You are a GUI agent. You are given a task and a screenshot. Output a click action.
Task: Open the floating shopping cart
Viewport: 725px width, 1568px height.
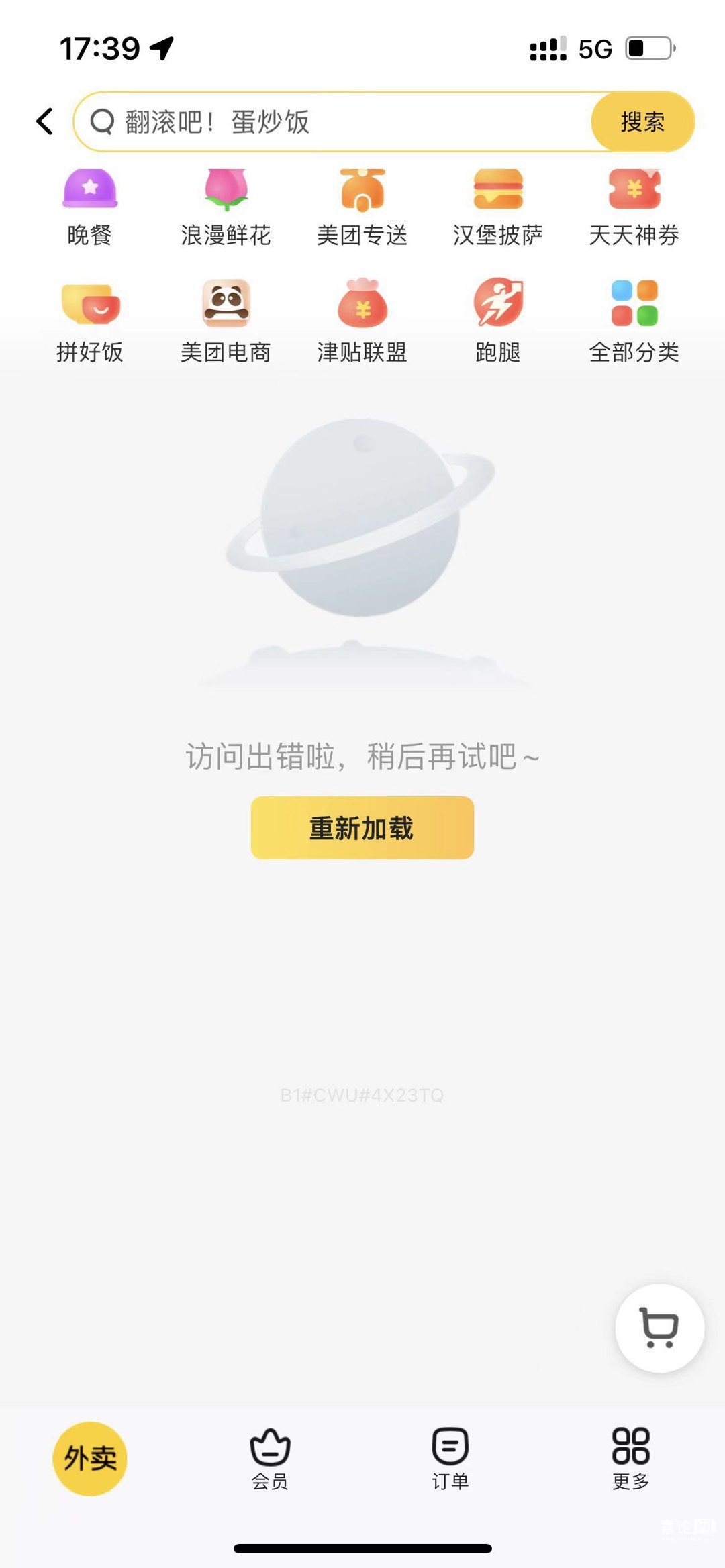659,1327
